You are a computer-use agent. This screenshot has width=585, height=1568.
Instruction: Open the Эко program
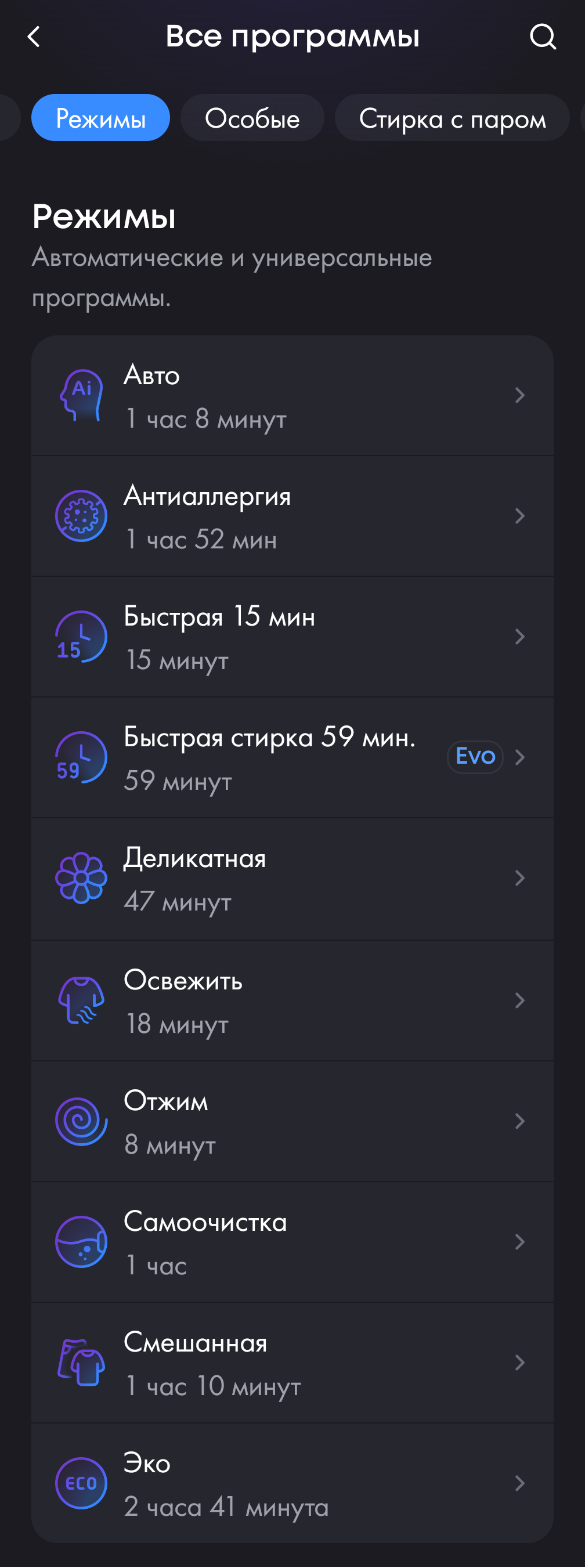click(x=292, y=1483)
